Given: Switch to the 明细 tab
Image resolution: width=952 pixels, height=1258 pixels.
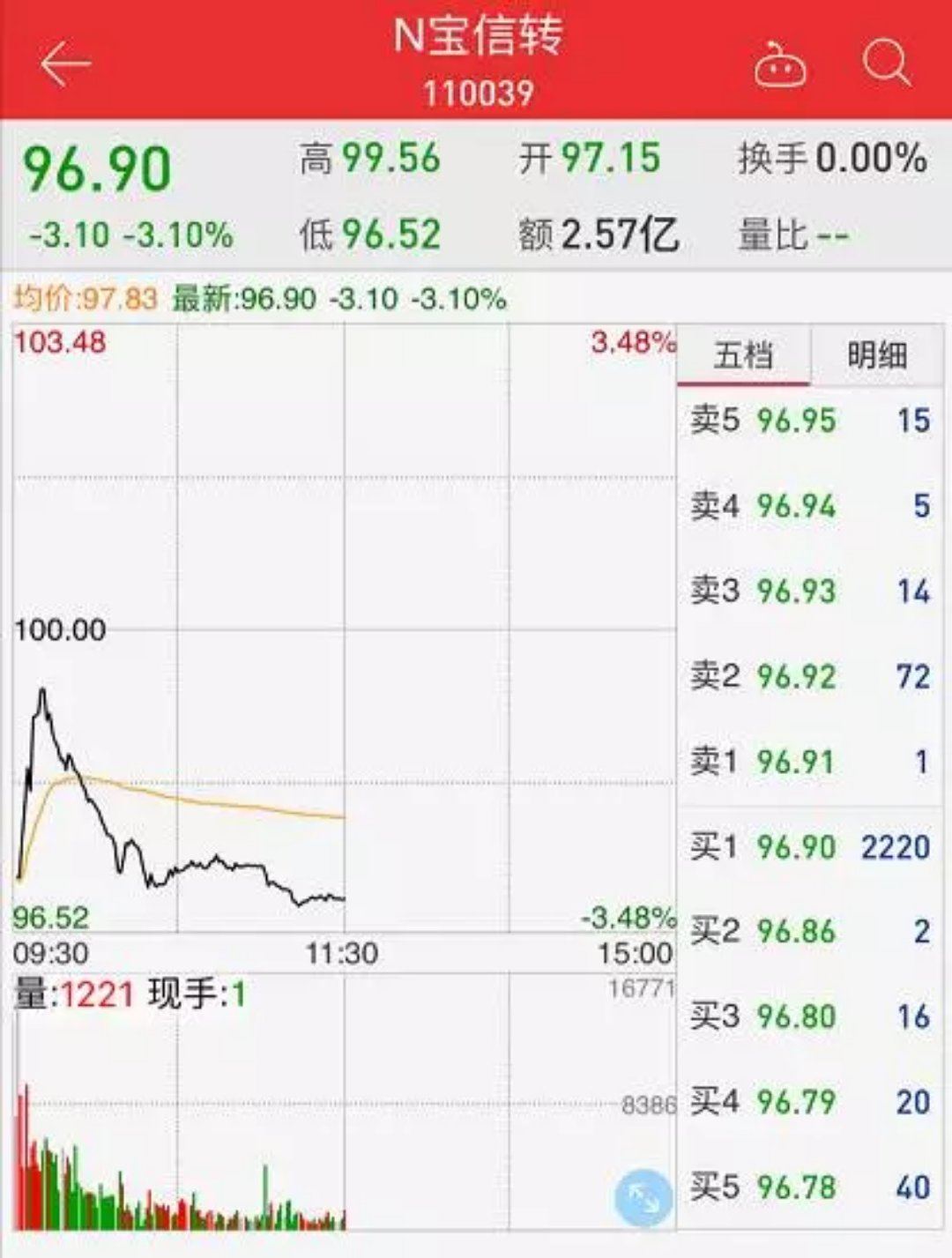Looking at the screenshot, I should pos(876,355).
